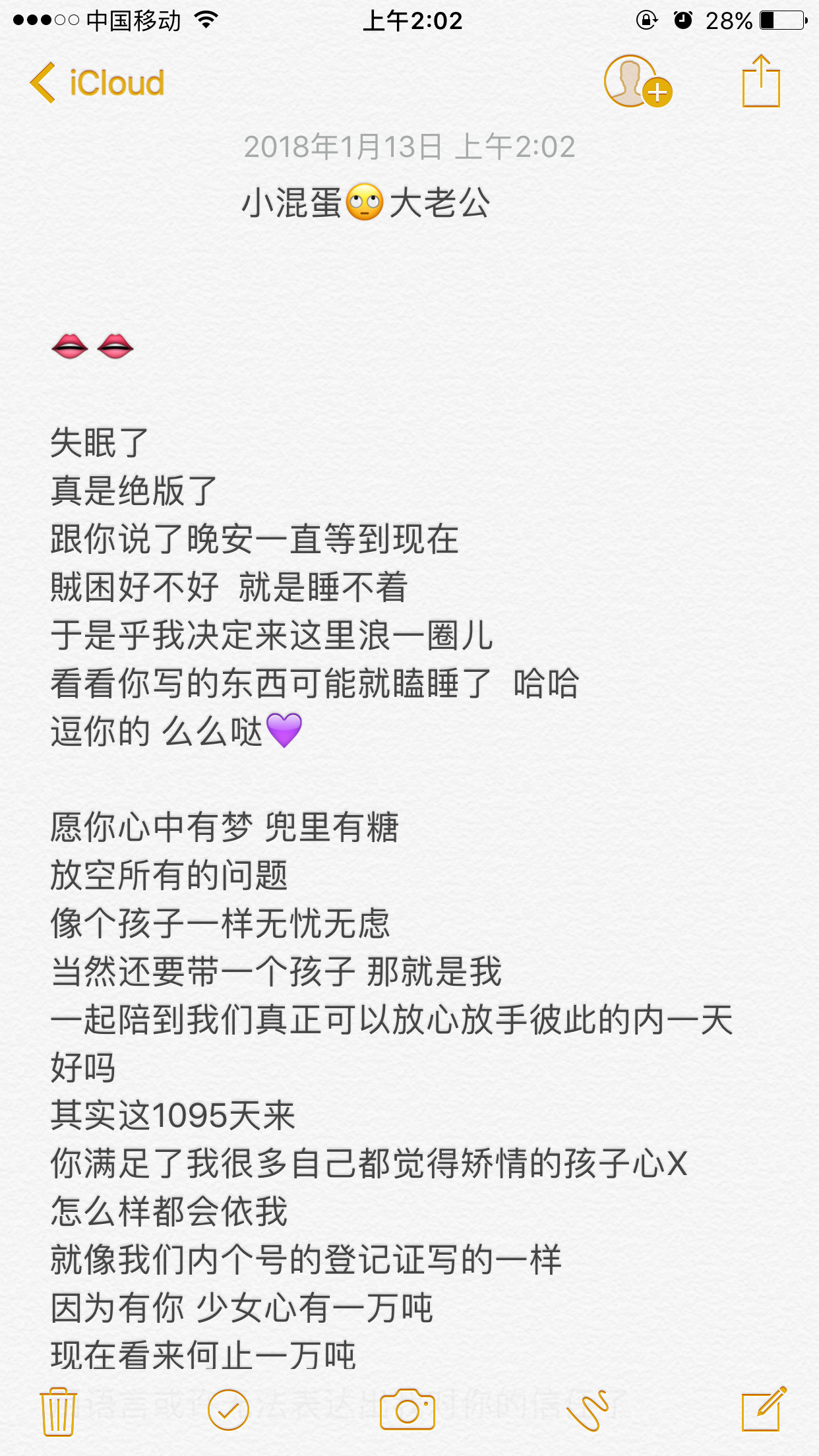The image size is (819, 1456).
Task: Insert a photo with the camera icon
Action: click(x=407, y=1410)
